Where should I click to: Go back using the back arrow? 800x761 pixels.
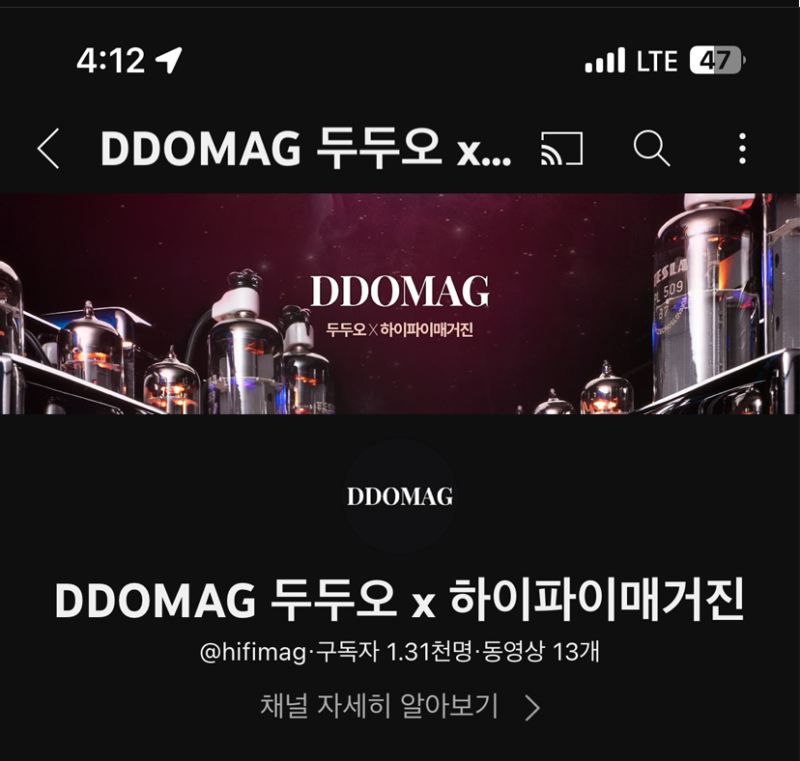coord(48,149)
